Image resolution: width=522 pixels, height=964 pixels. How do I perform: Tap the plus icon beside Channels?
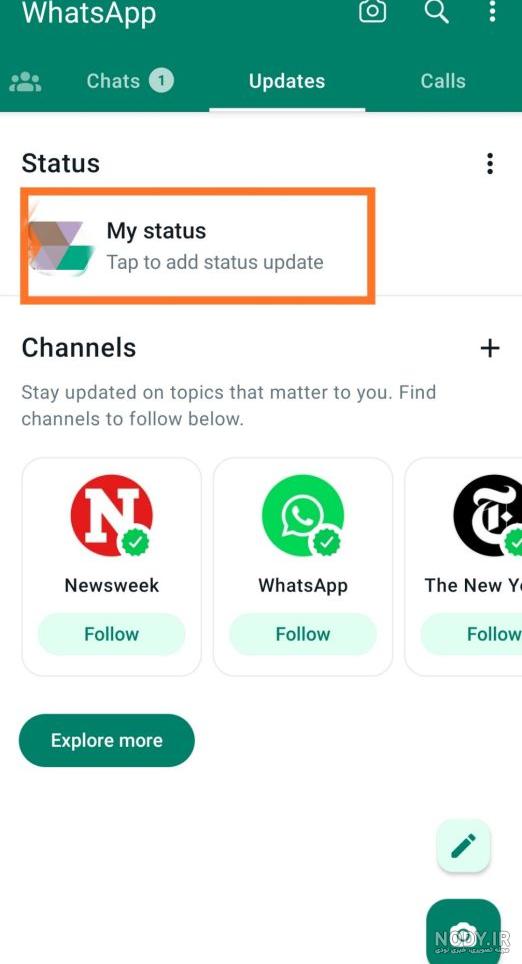pyautogui.click(x=490, y=349)
